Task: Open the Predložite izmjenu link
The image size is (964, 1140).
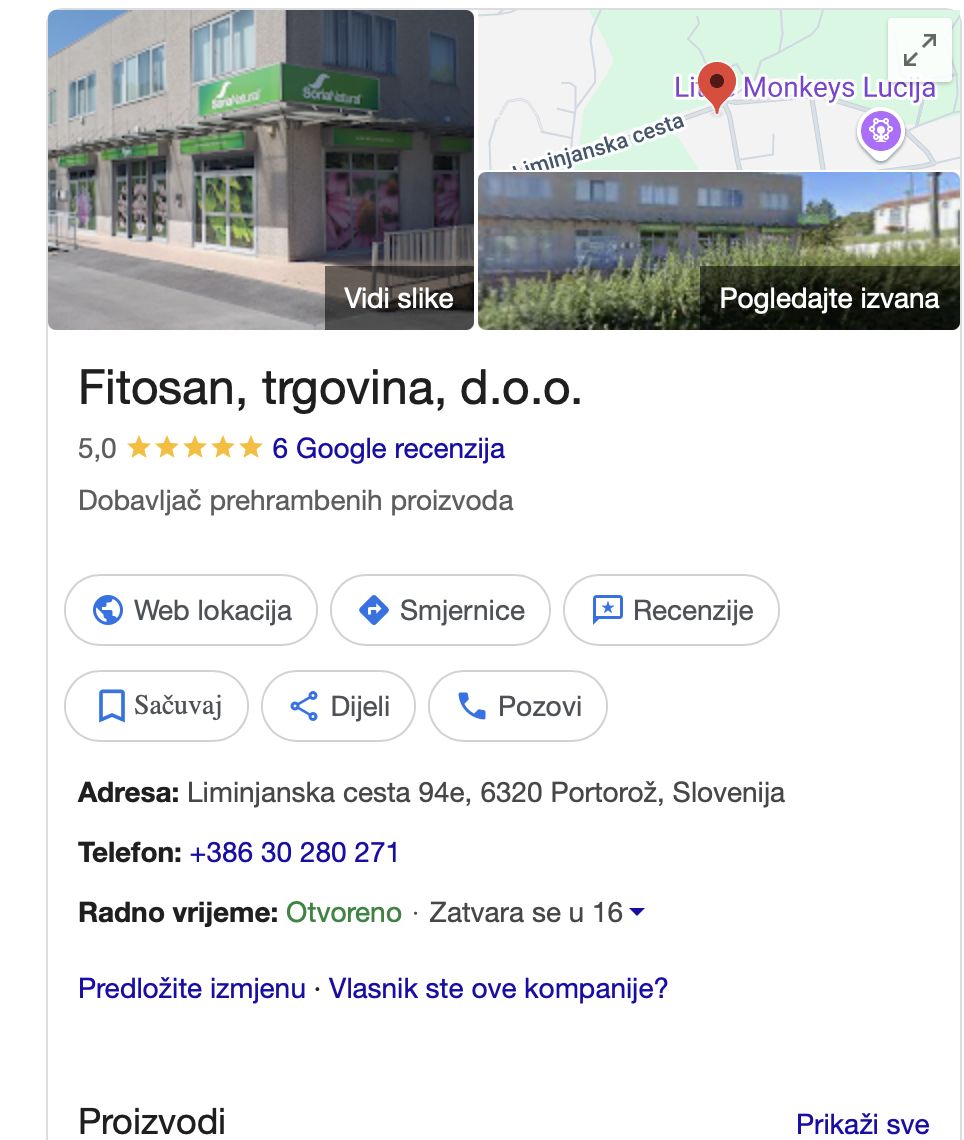Action: click(x=191, y=989)
